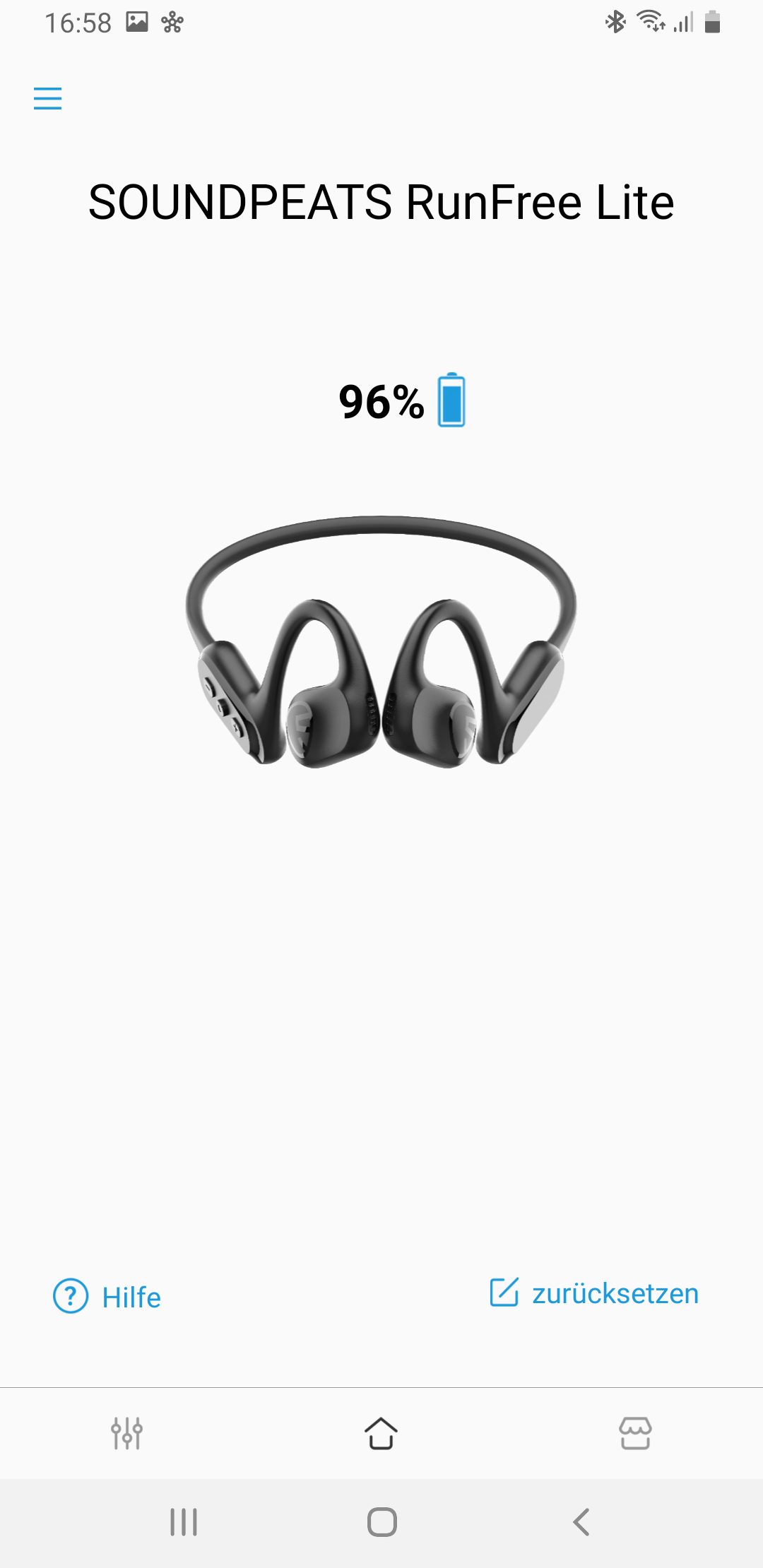This screenshot has height=1568, width=763.
Task: Open the hamburger menu
Action: tap(47, 98)
